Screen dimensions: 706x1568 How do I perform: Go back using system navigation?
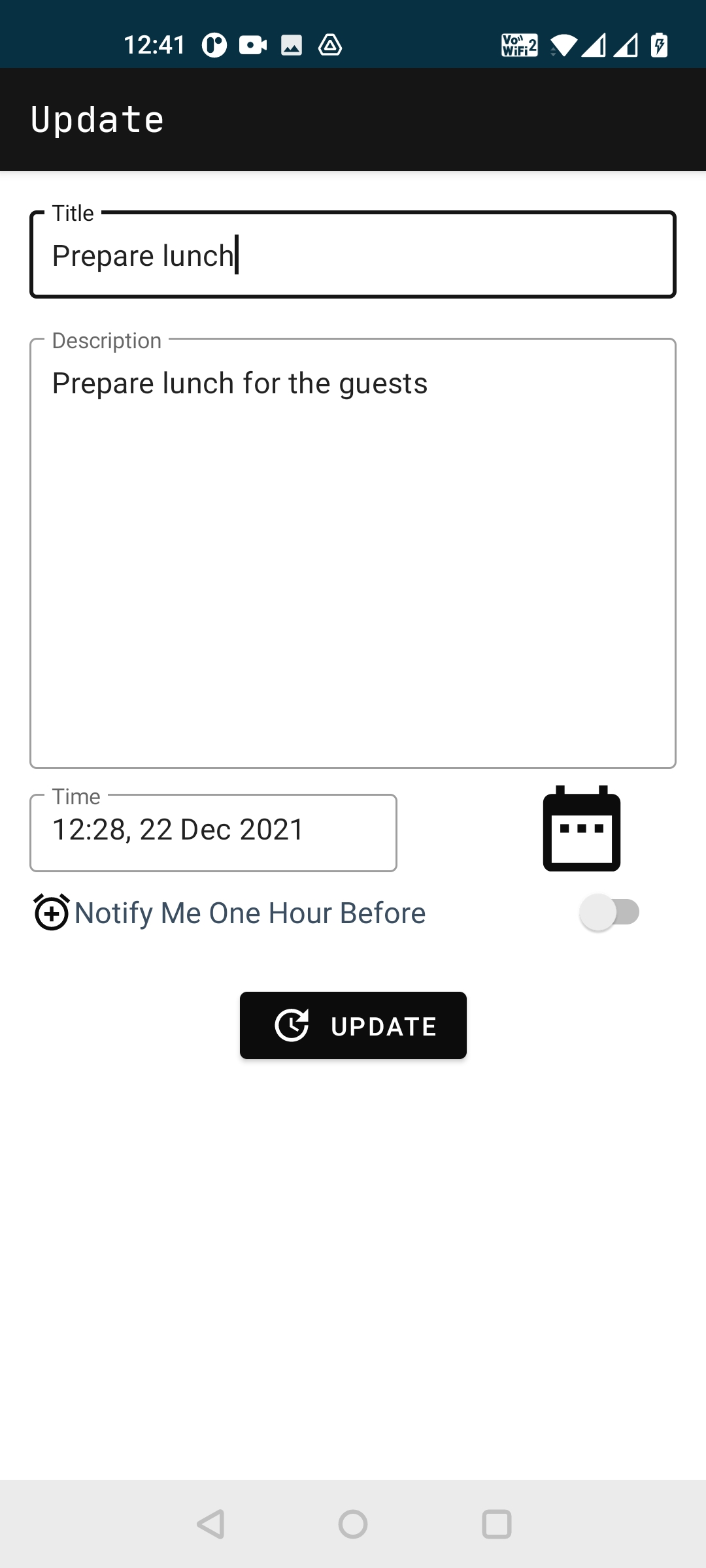pos(211,1524)
